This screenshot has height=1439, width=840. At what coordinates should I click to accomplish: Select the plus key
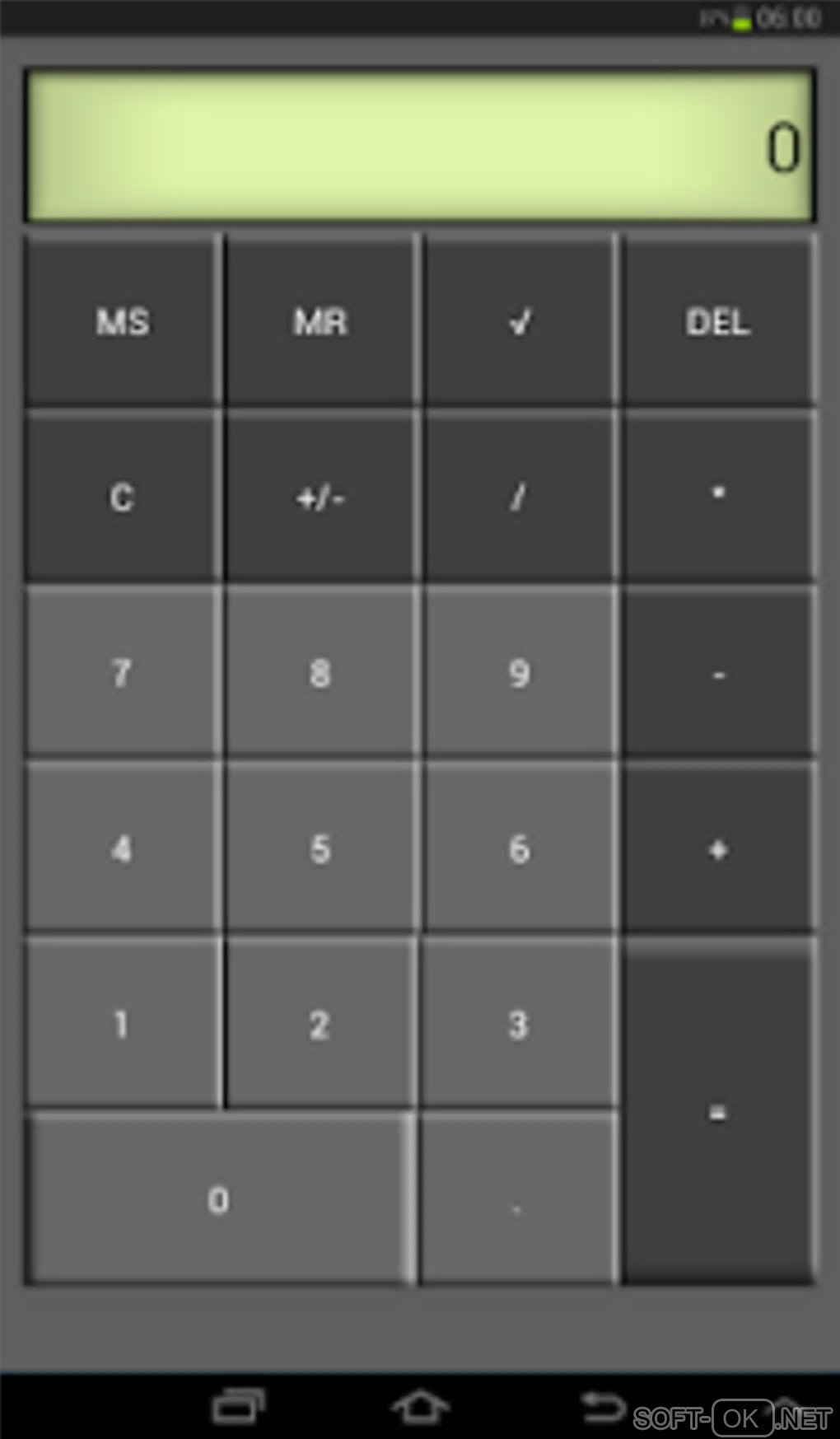point(717,848)
